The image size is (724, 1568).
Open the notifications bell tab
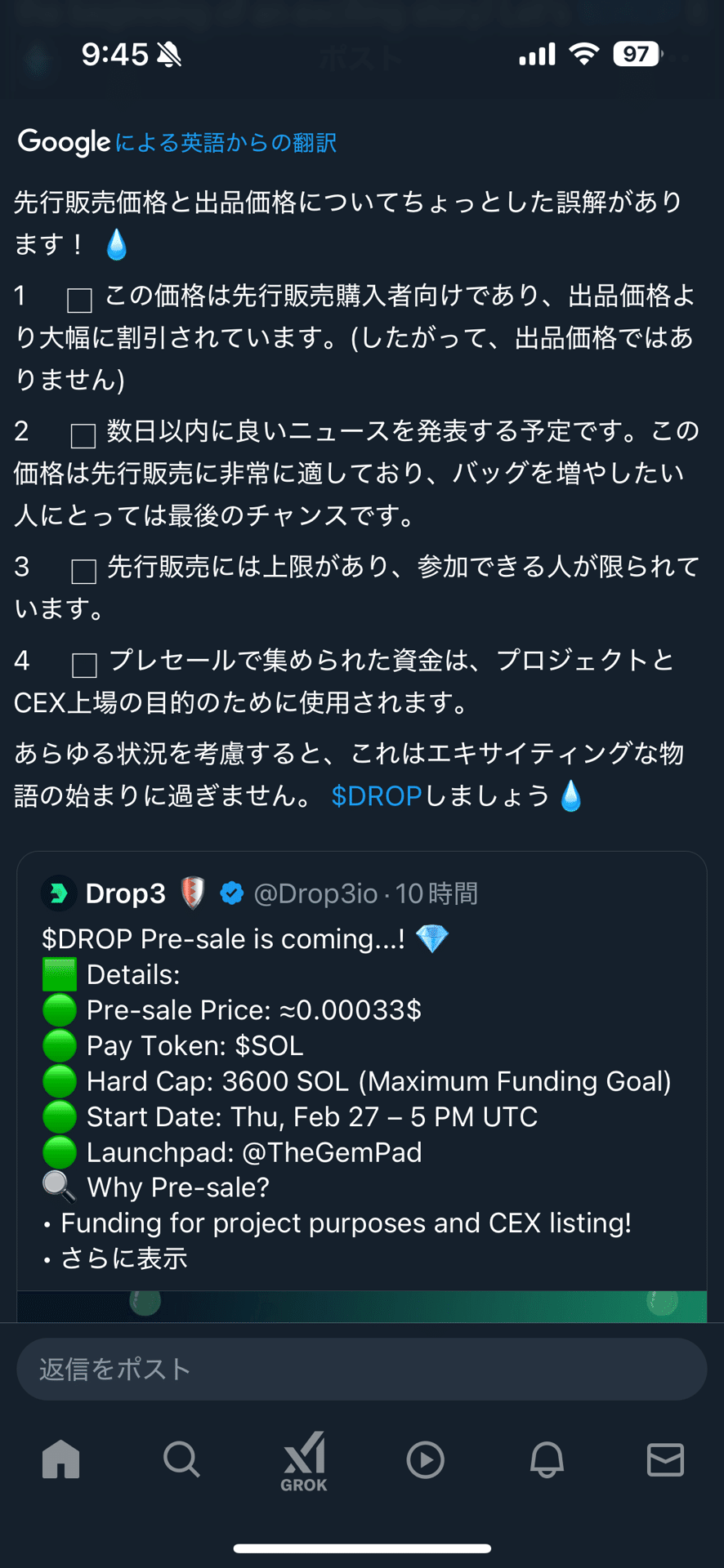pos(547,1459)
